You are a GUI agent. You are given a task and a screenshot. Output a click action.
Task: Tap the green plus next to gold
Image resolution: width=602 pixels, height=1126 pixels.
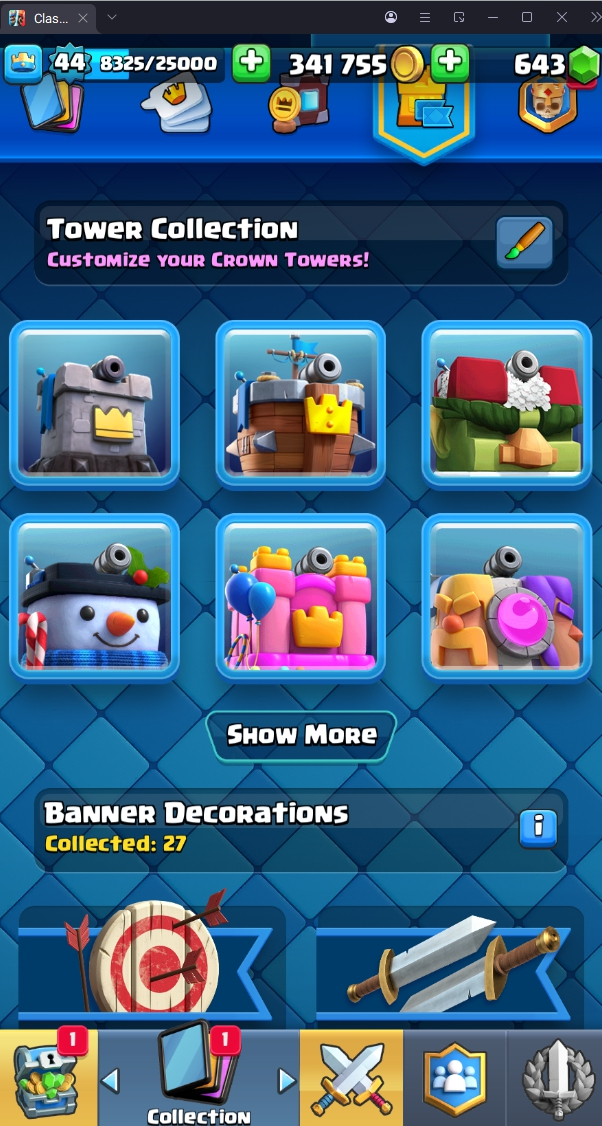click(450, 63)
